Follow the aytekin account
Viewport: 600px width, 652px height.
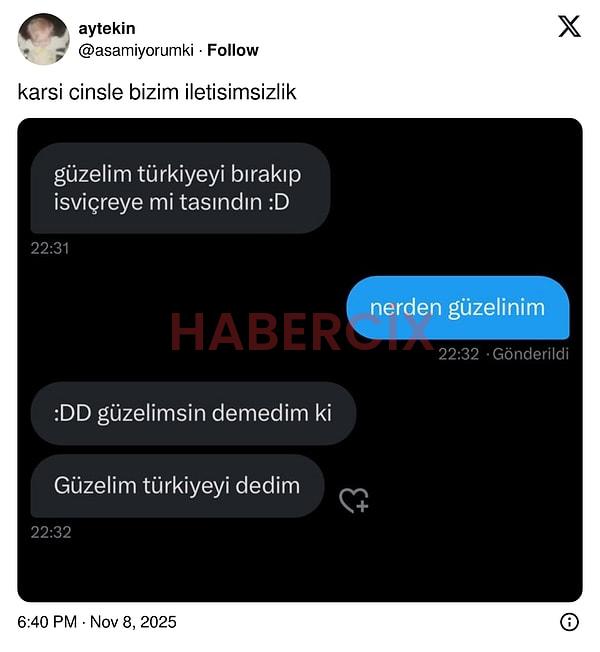coord(232,50)
